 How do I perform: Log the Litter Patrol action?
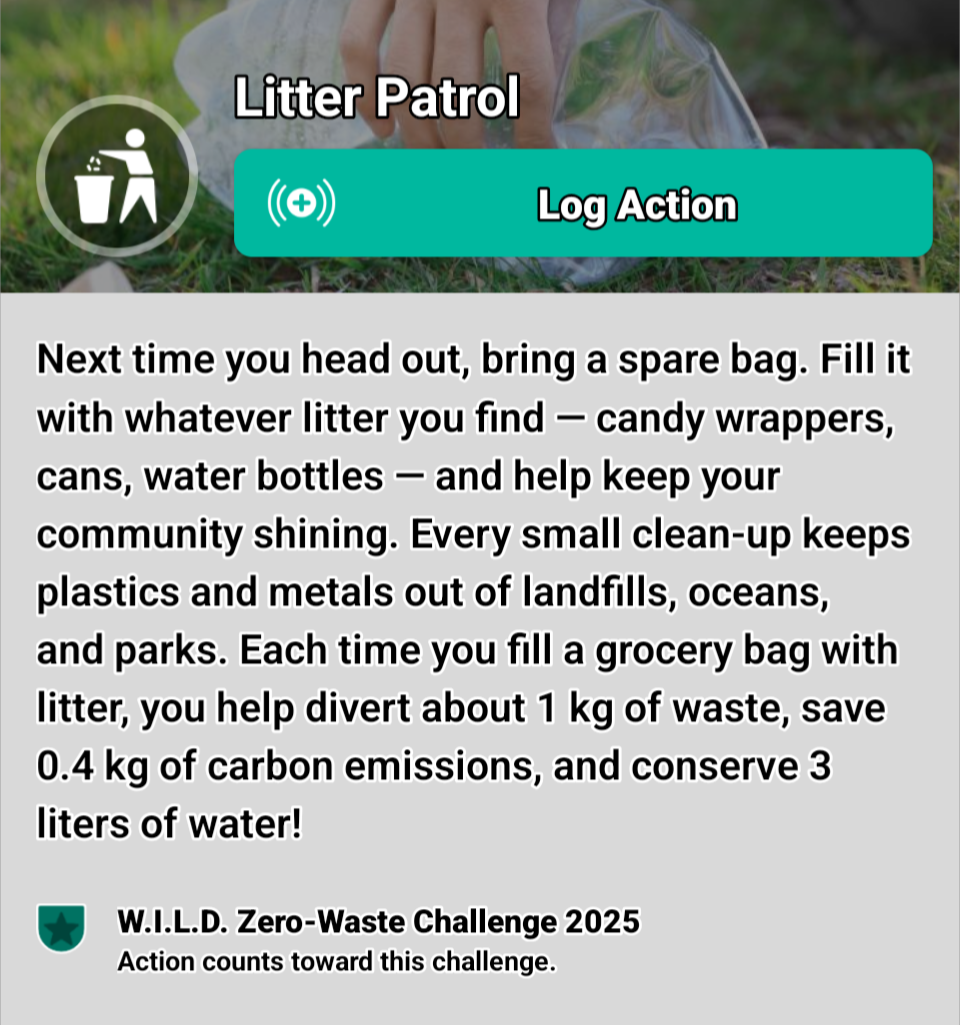click(x=583, y=204)
